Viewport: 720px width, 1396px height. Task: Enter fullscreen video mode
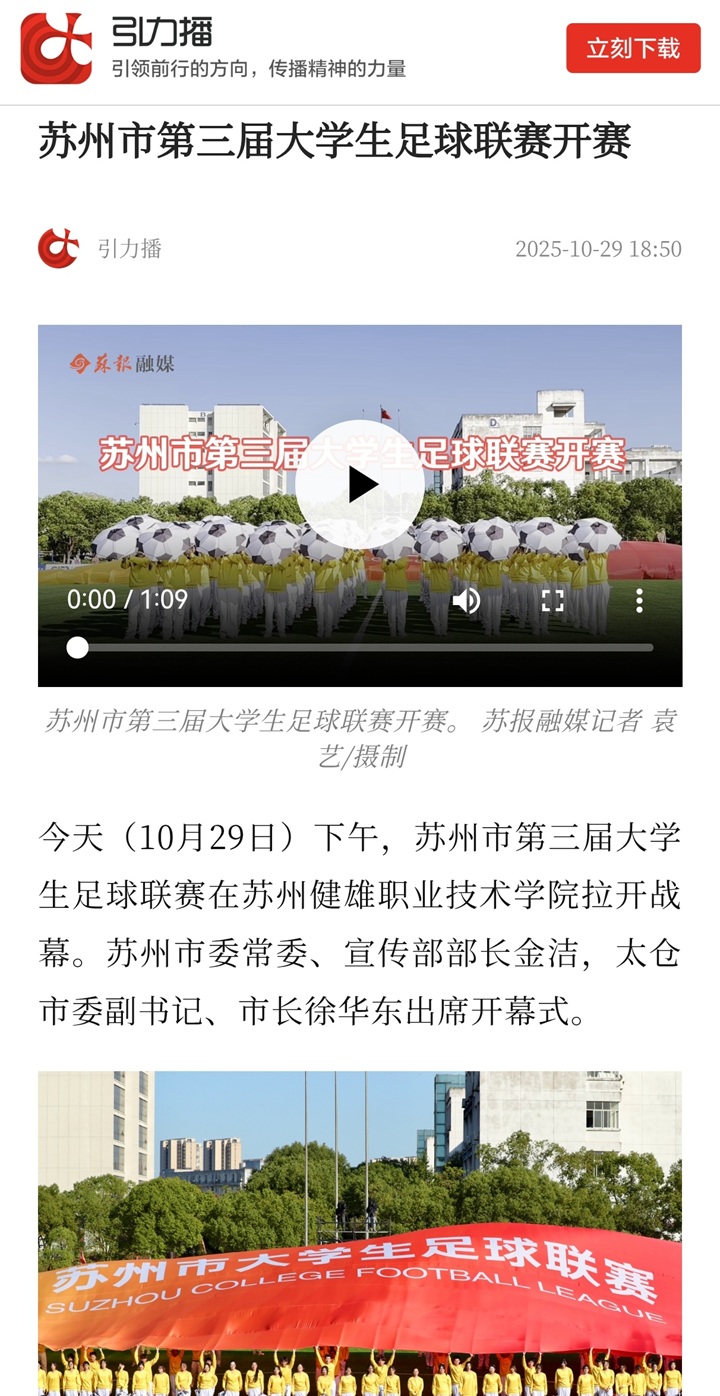click(x=553, y=600)
